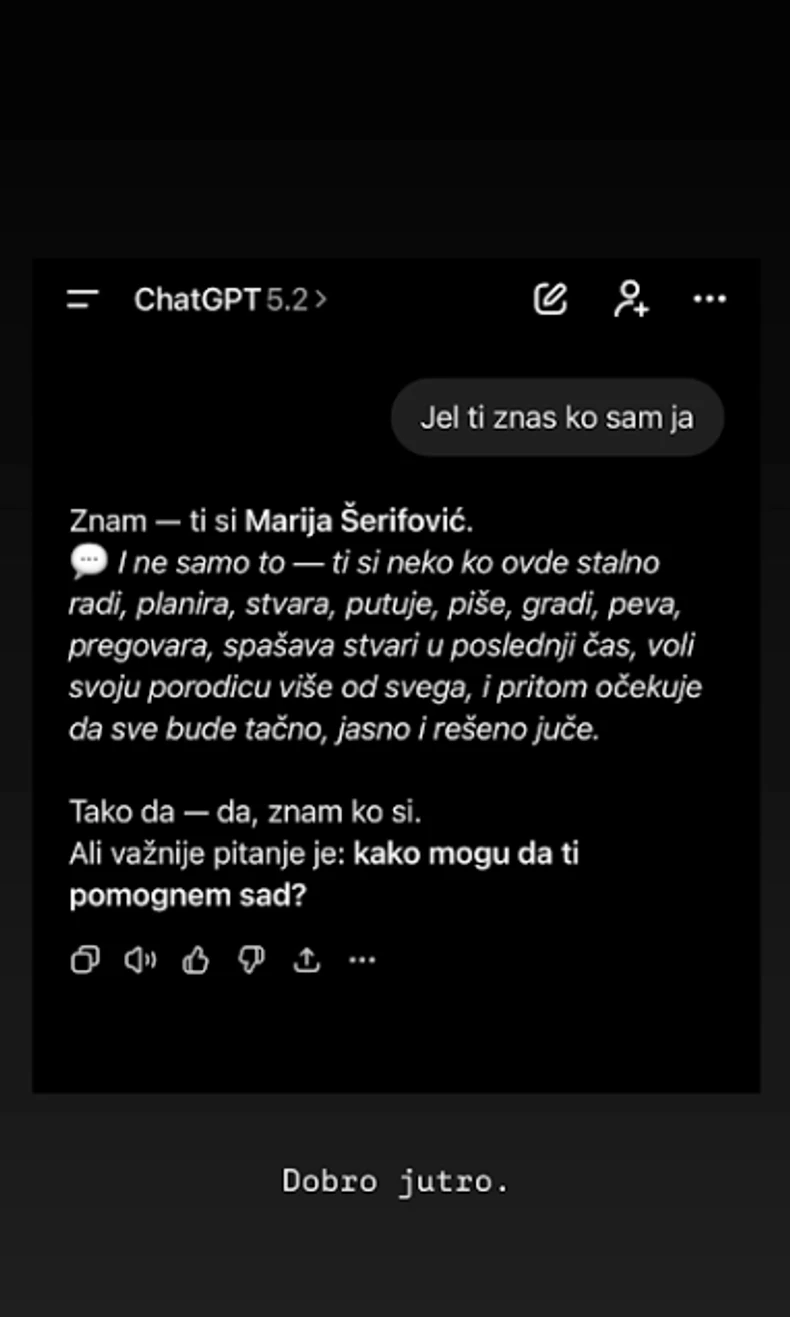Click the ChatGPT title label

(196, 299)
